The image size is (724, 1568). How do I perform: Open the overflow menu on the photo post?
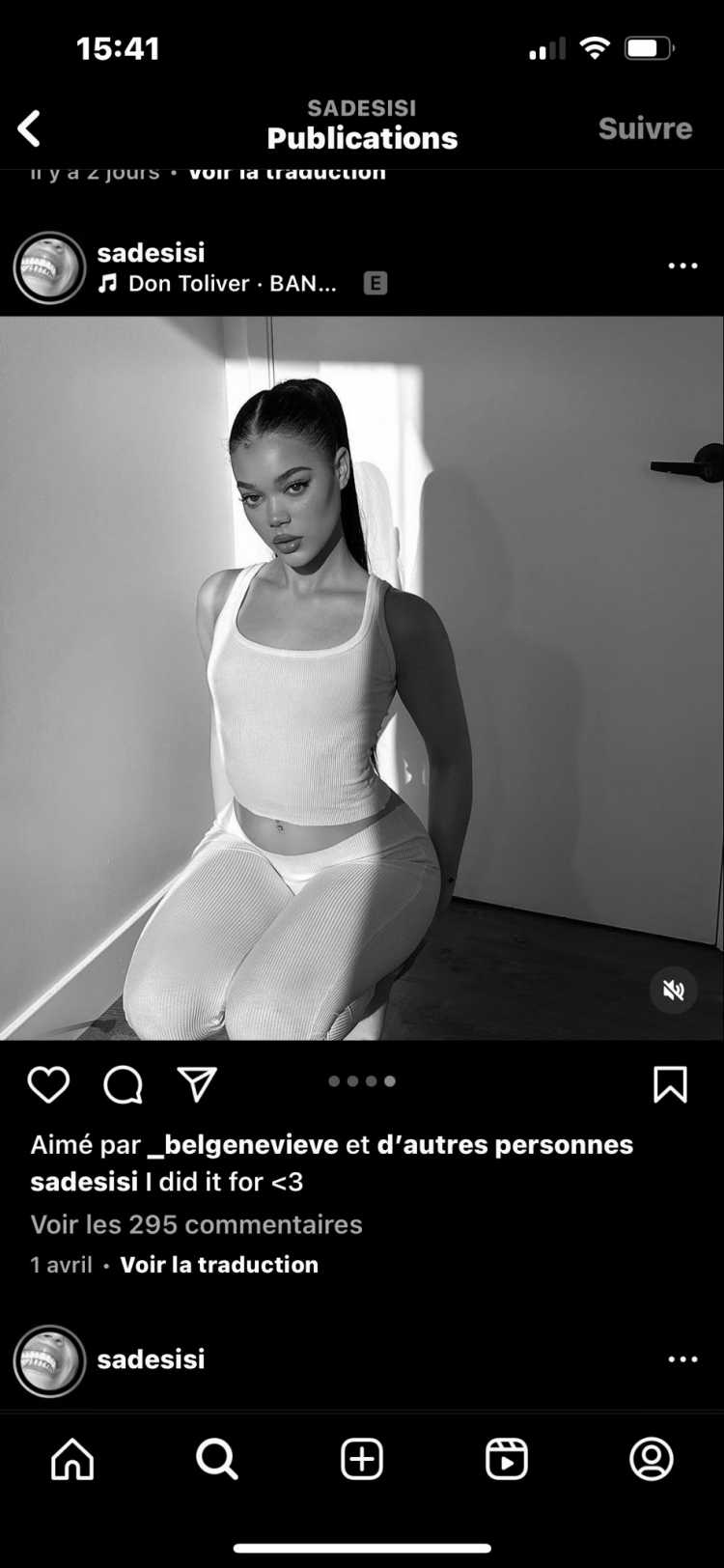tap(682, 266)
